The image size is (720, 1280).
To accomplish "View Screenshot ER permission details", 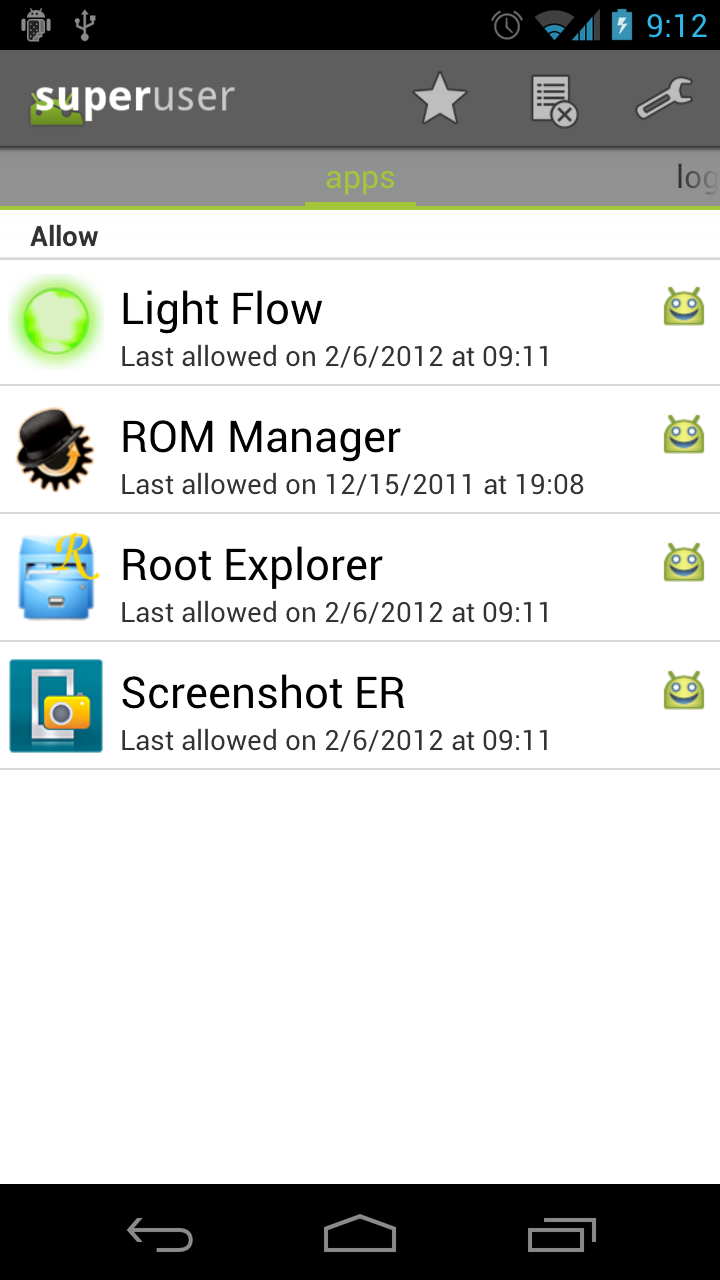I will coord(360,707).
